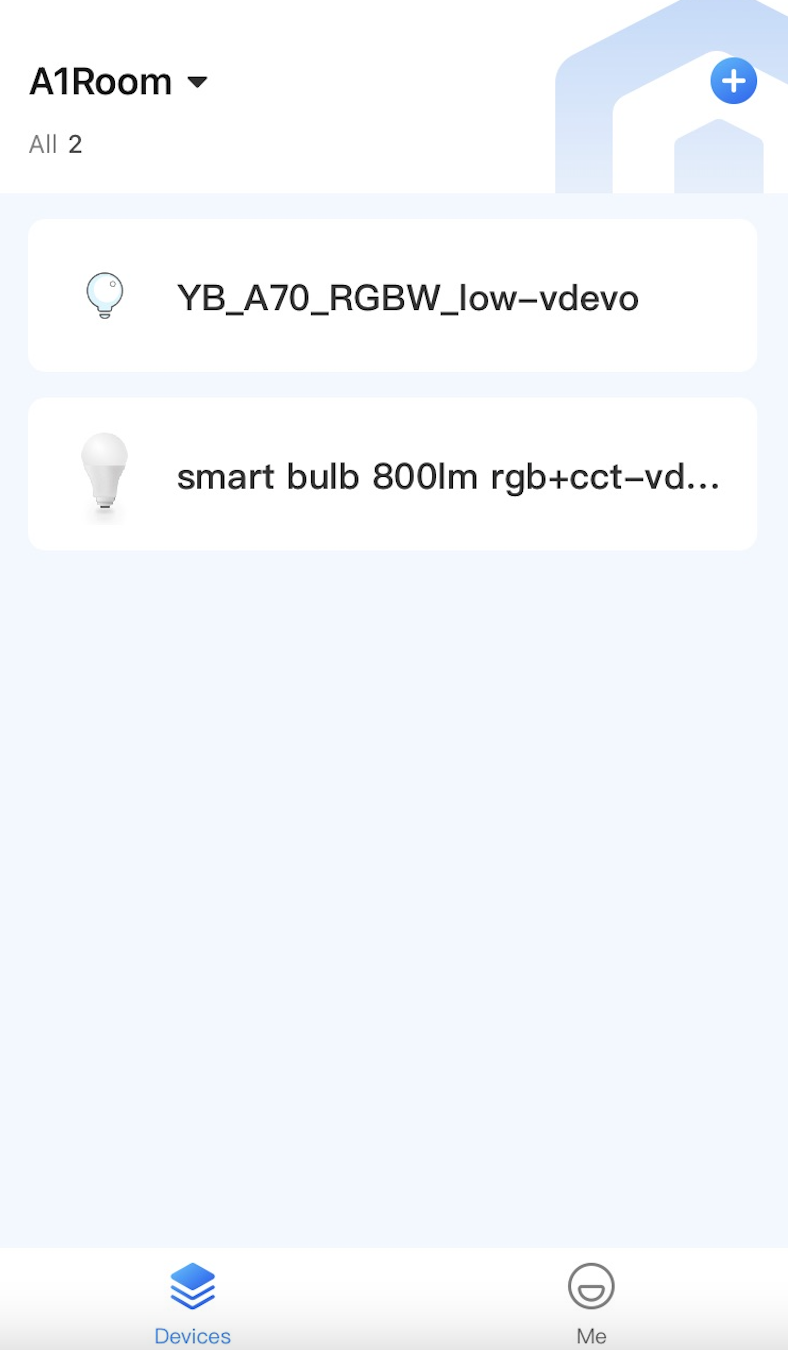Tap the lamp outline icon on first card
This screenshot has height=1350, width=788.
[x=104, y=295]
